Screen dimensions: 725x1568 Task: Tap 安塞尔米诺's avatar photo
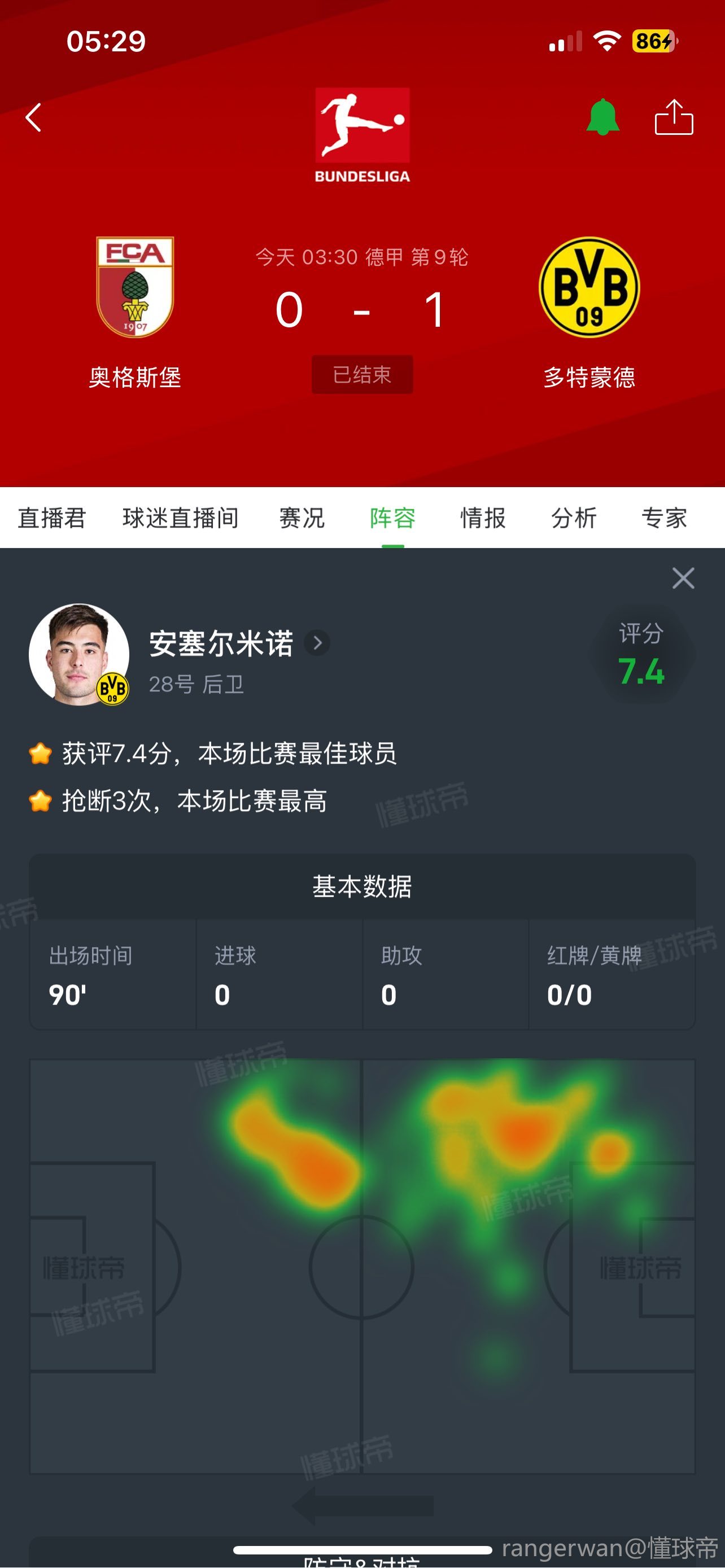[78, 654]
